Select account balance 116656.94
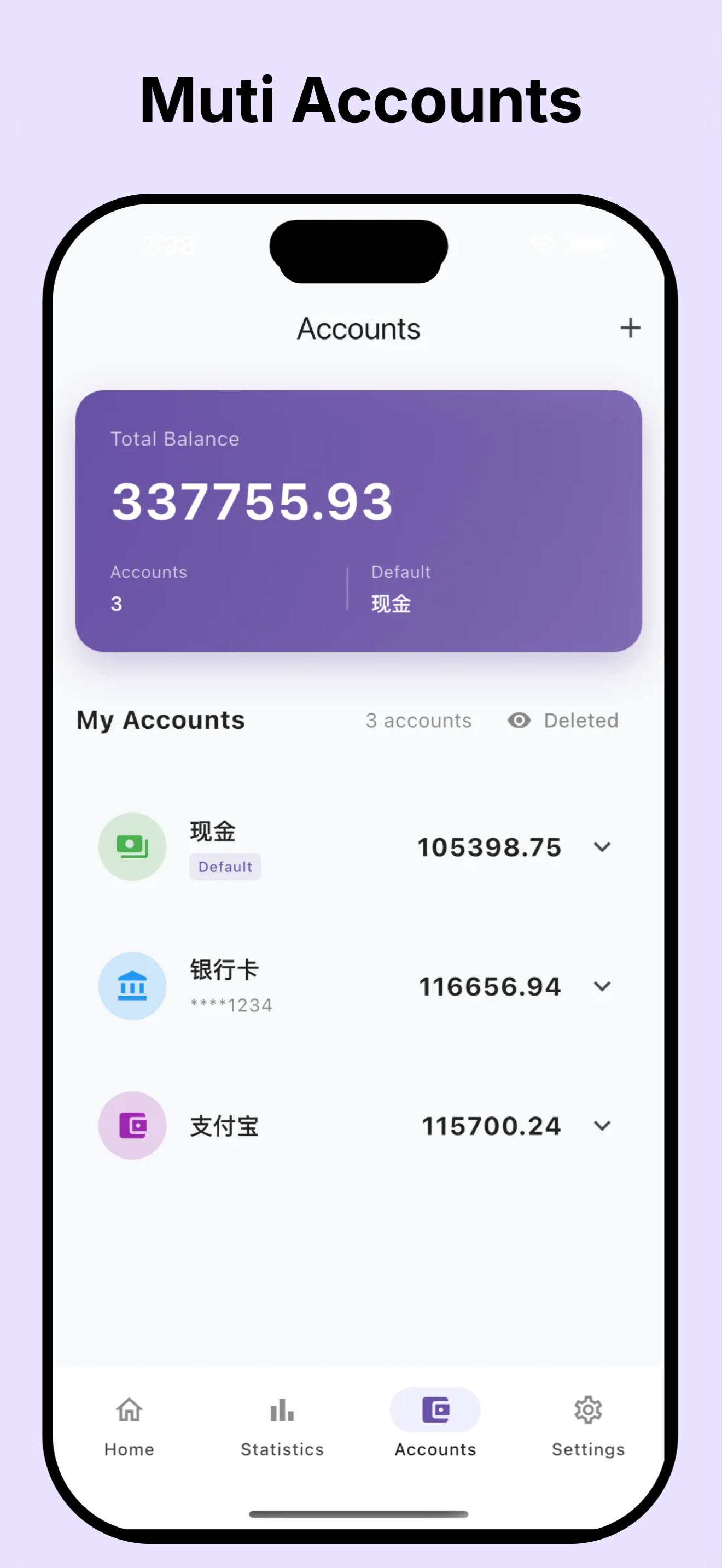The height and width of the screenshot is (1568, 722). [x=489, y=986]
